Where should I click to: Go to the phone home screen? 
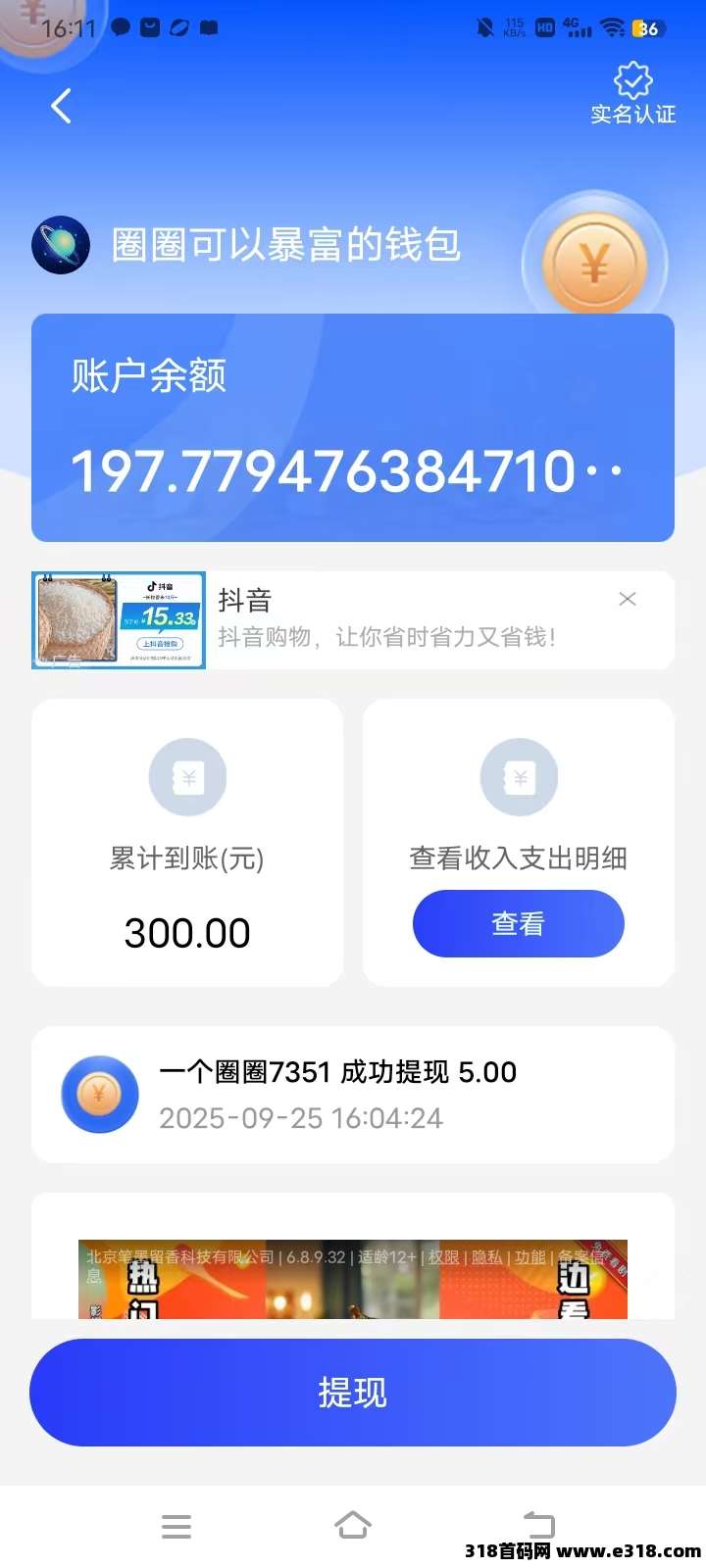pyautogui.click(x=353, y=1526)
